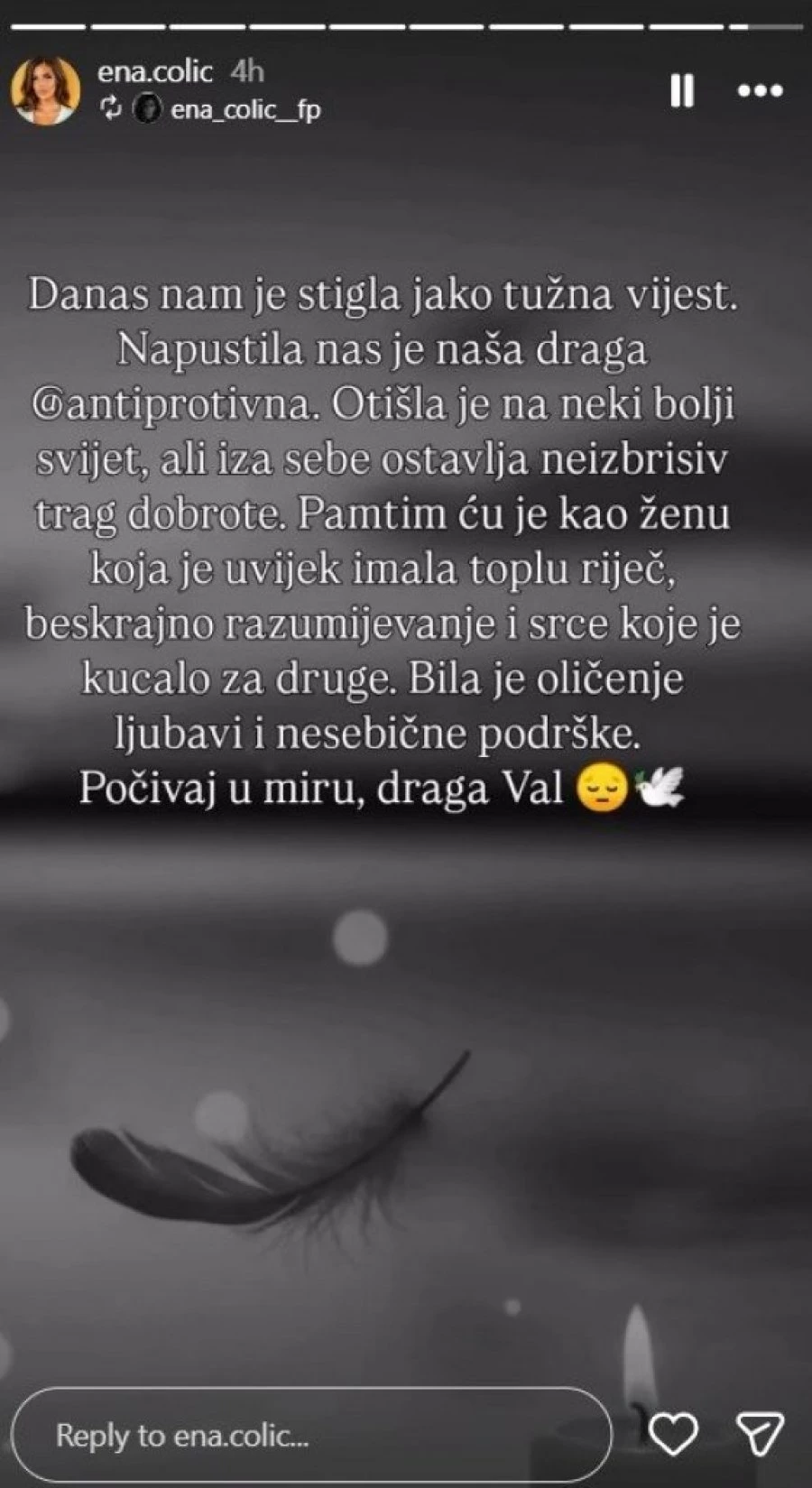Screen dimensions: 812x1488
Task: Tap the Reply to ena.colic field
Action: click(311, 1435)
